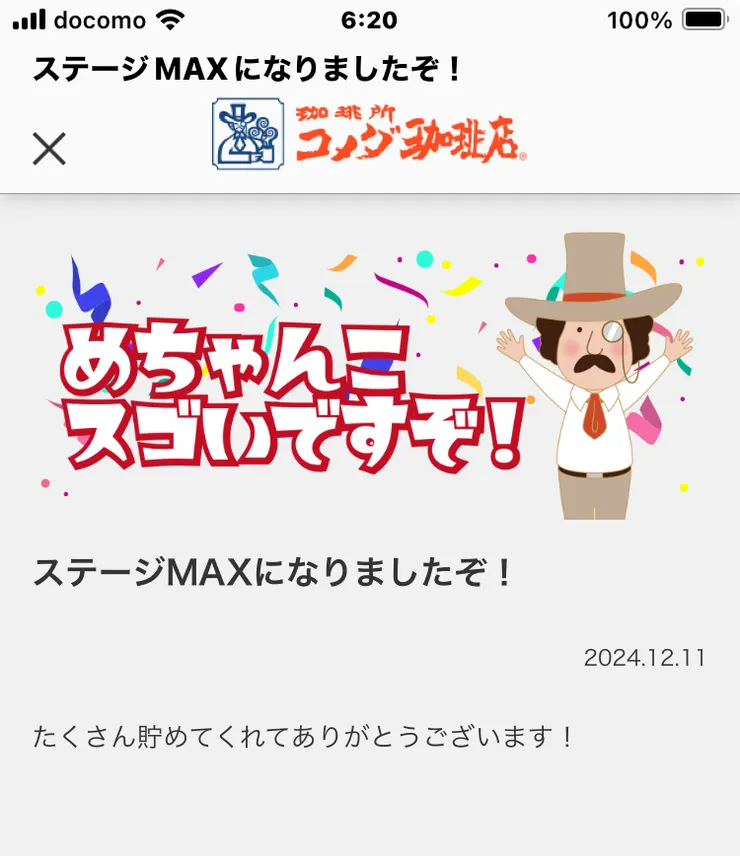Tap the blue Komeda emblem mark

(x=248, y=132)
